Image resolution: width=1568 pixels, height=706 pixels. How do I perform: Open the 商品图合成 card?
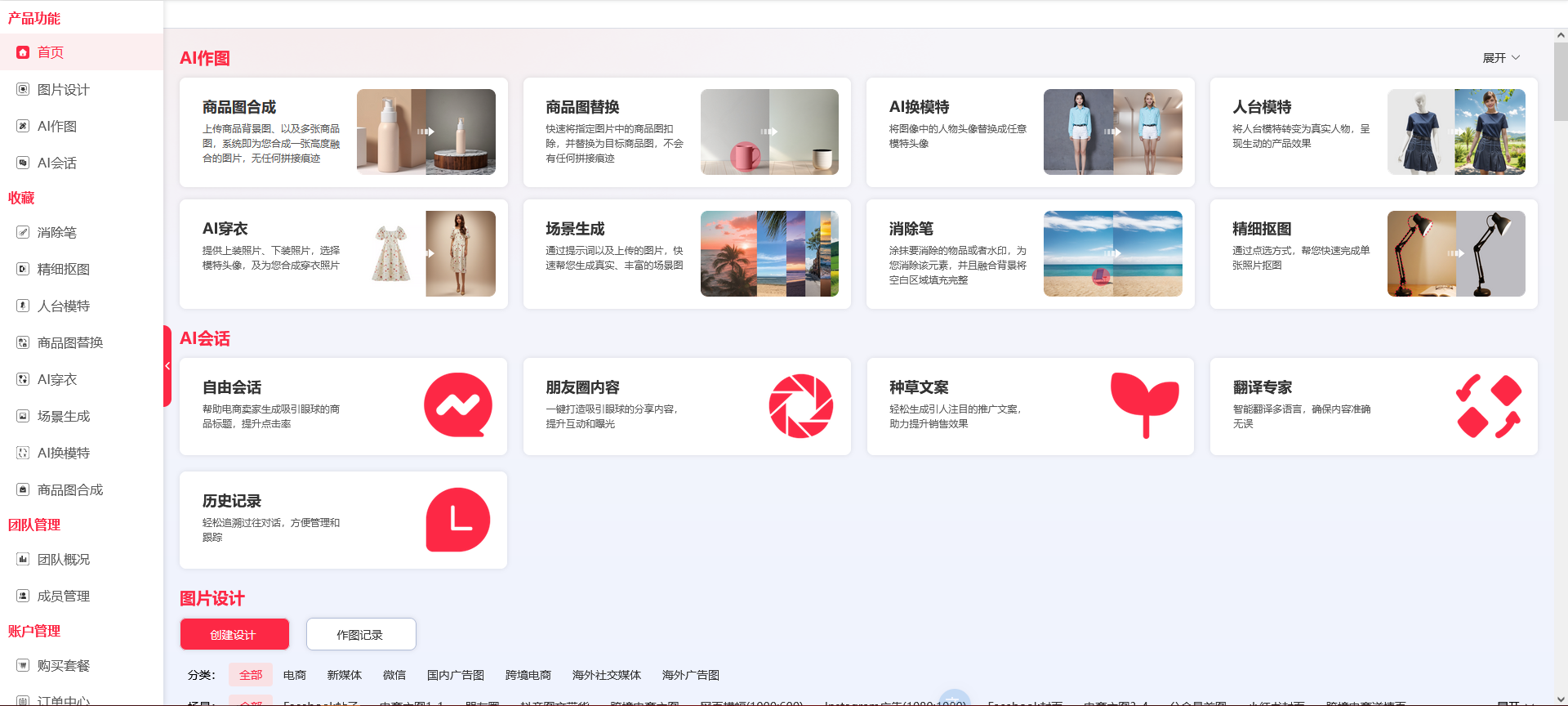[343, 132]
